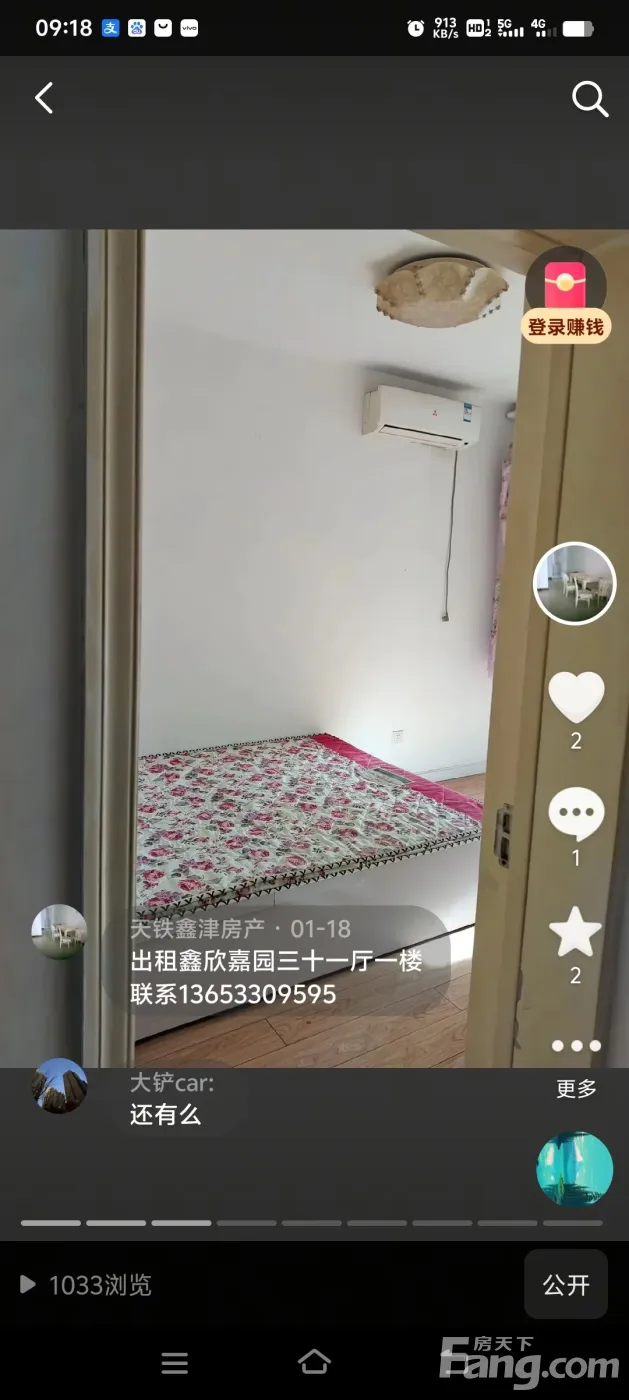Viewport: 629px width, 1400px height.
Task: Open search with the magnifier icon
Action: coord(589,99)
